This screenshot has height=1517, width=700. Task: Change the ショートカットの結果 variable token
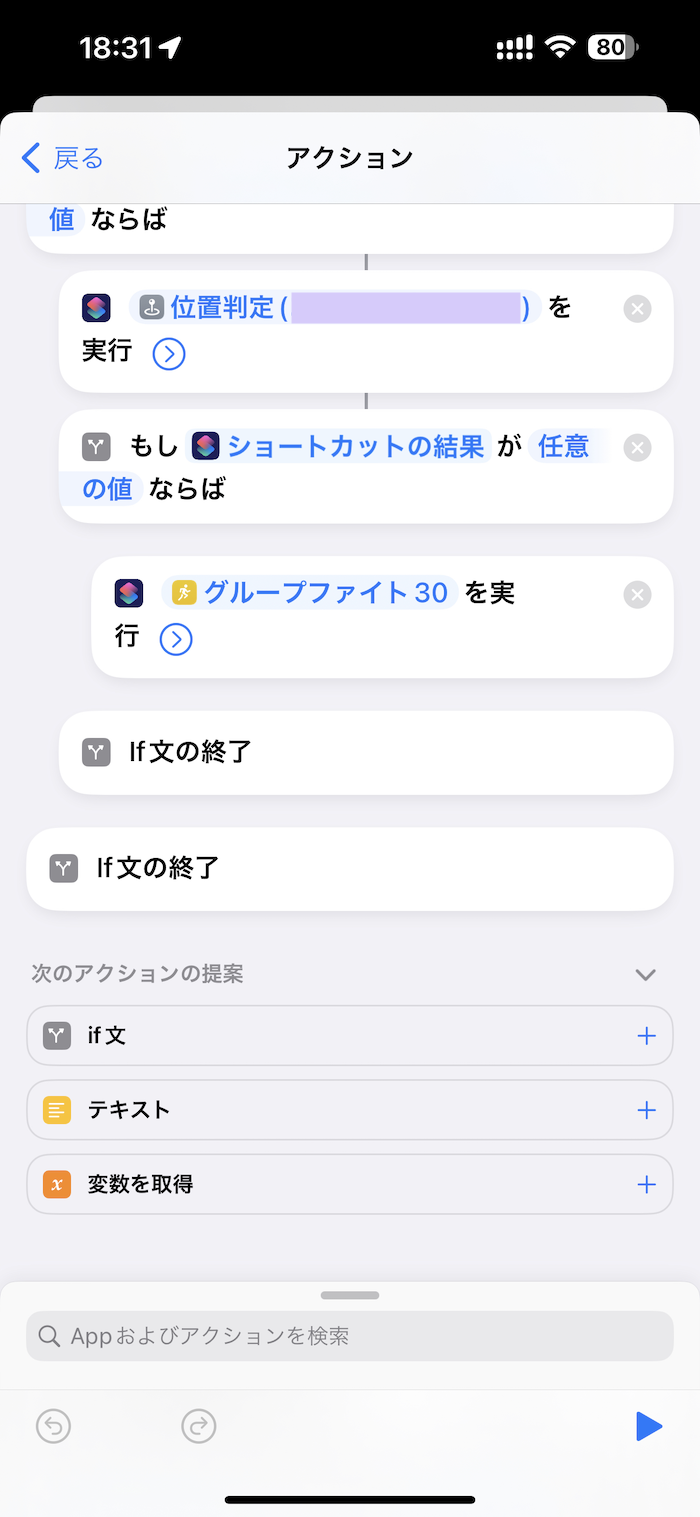point(340,446)
